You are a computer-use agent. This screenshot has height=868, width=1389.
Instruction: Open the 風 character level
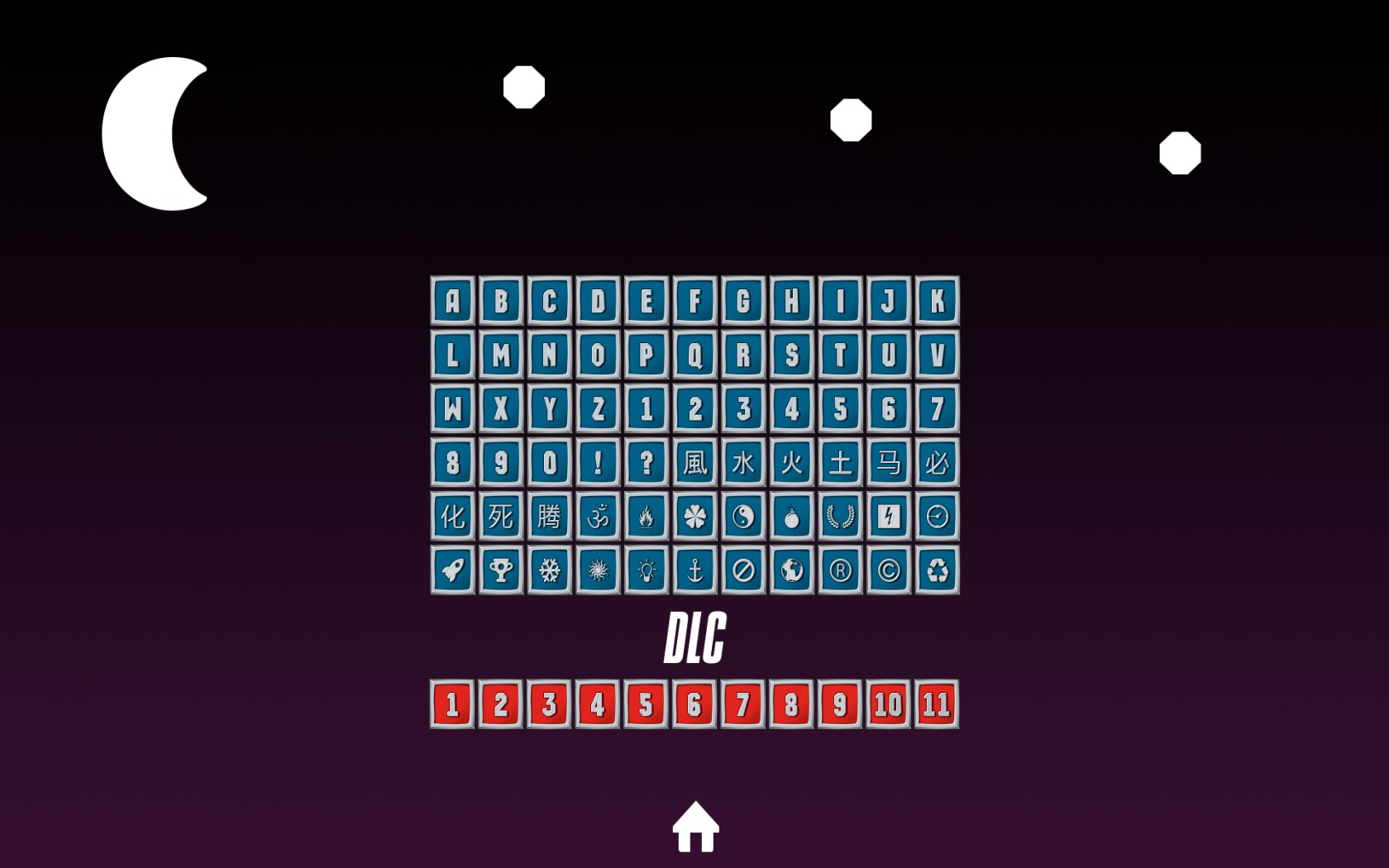click(x=694, y=462)
